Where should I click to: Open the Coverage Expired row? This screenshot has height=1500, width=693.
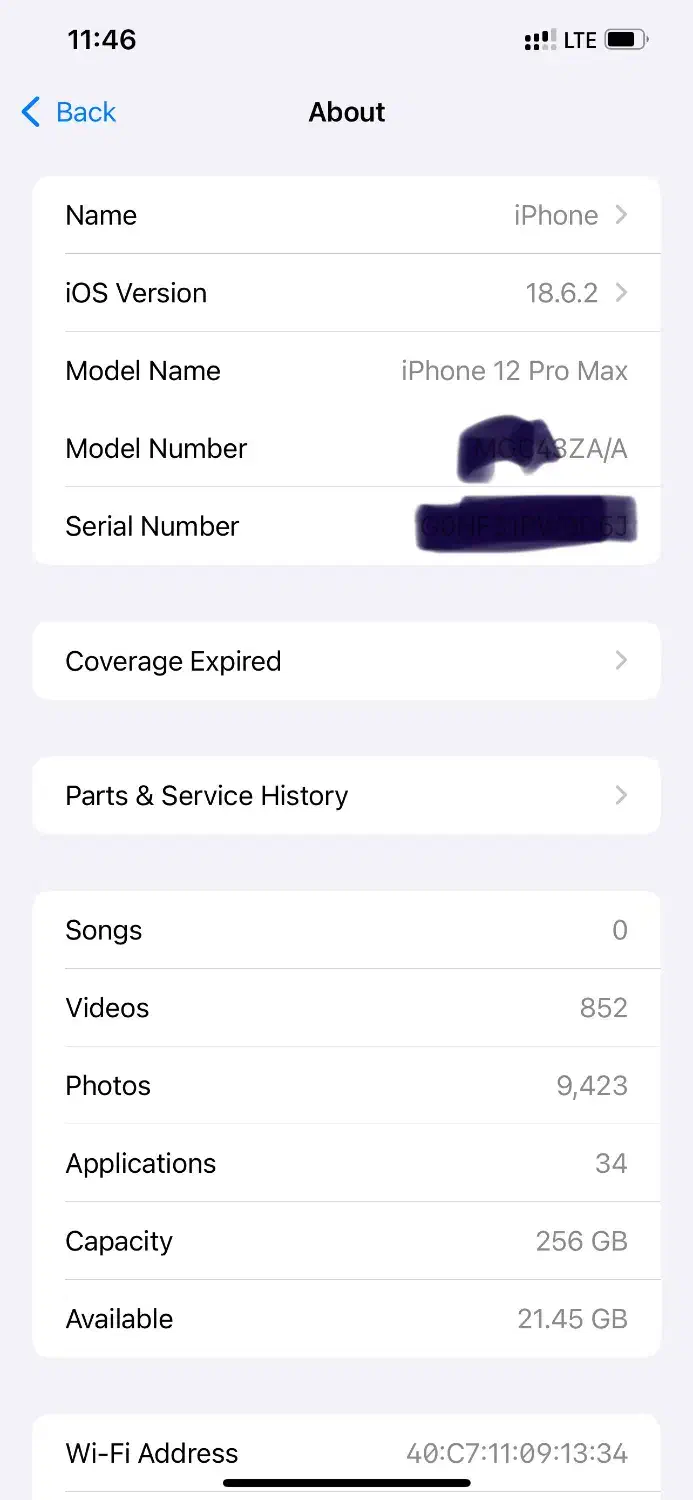click(x=346, y=661)
